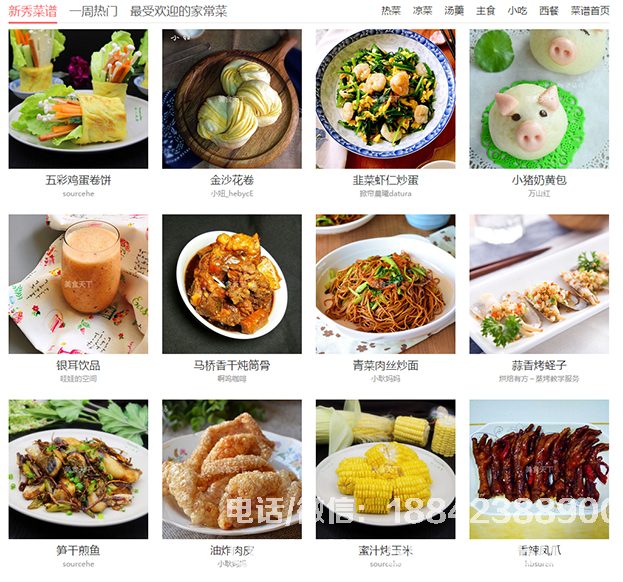The height and width of the screenshot is (582, 623).
Task: Open the 热菜 category link
Action: pyautogui.click(x=391, y=11)
